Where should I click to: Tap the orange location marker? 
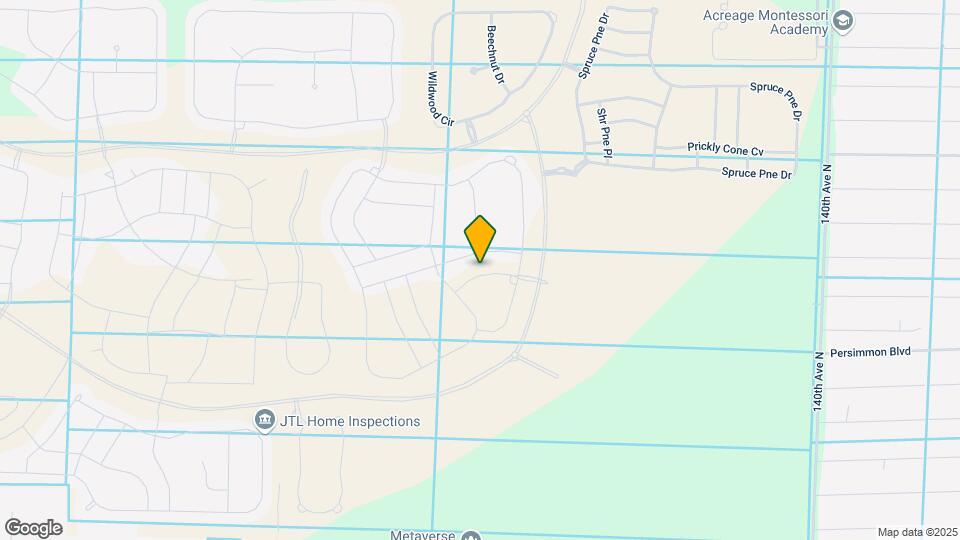pos(481,239)
